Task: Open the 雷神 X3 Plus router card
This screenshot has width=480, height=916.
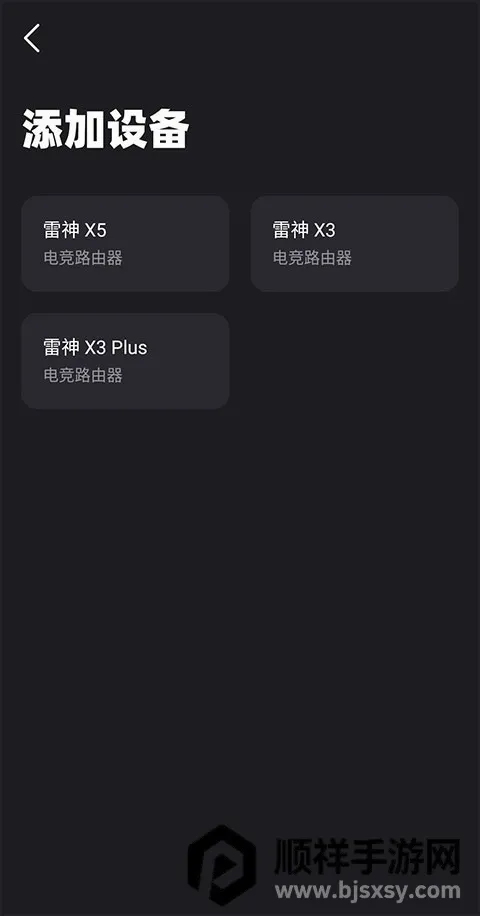Action: [125, 361]
